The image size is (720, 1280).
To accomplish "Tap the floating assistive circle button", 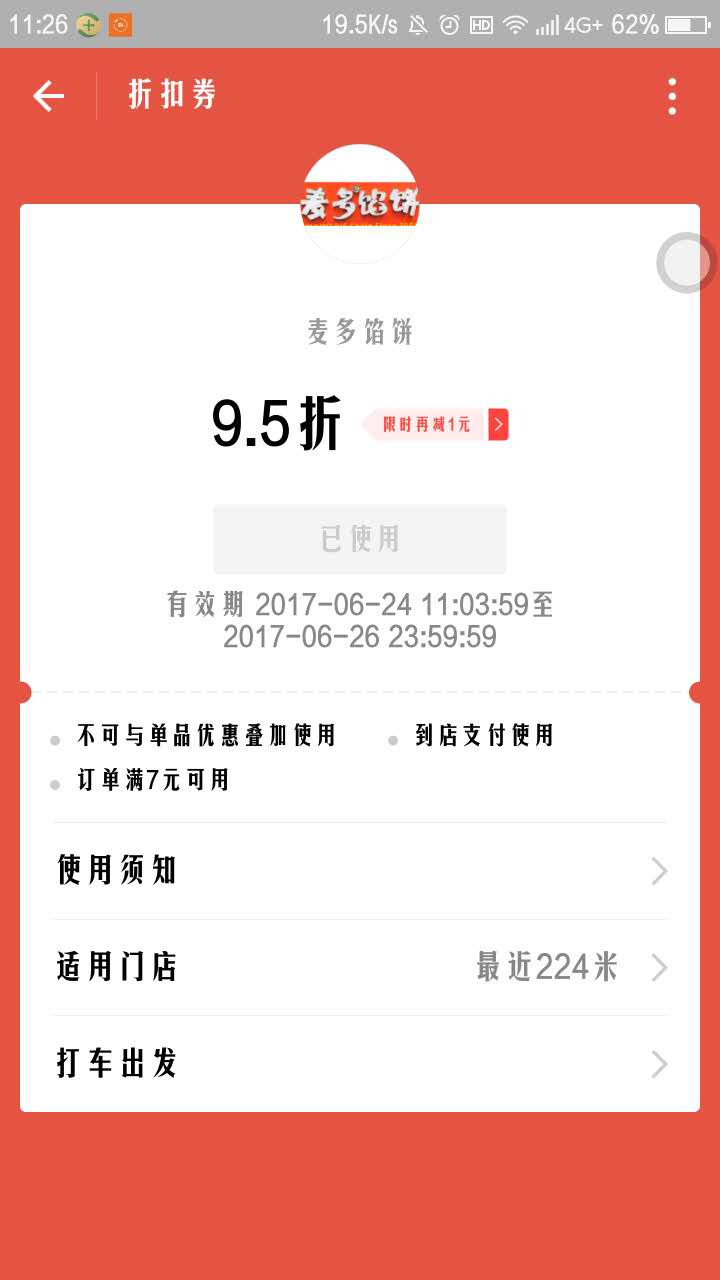I will (x=686, y=263).
